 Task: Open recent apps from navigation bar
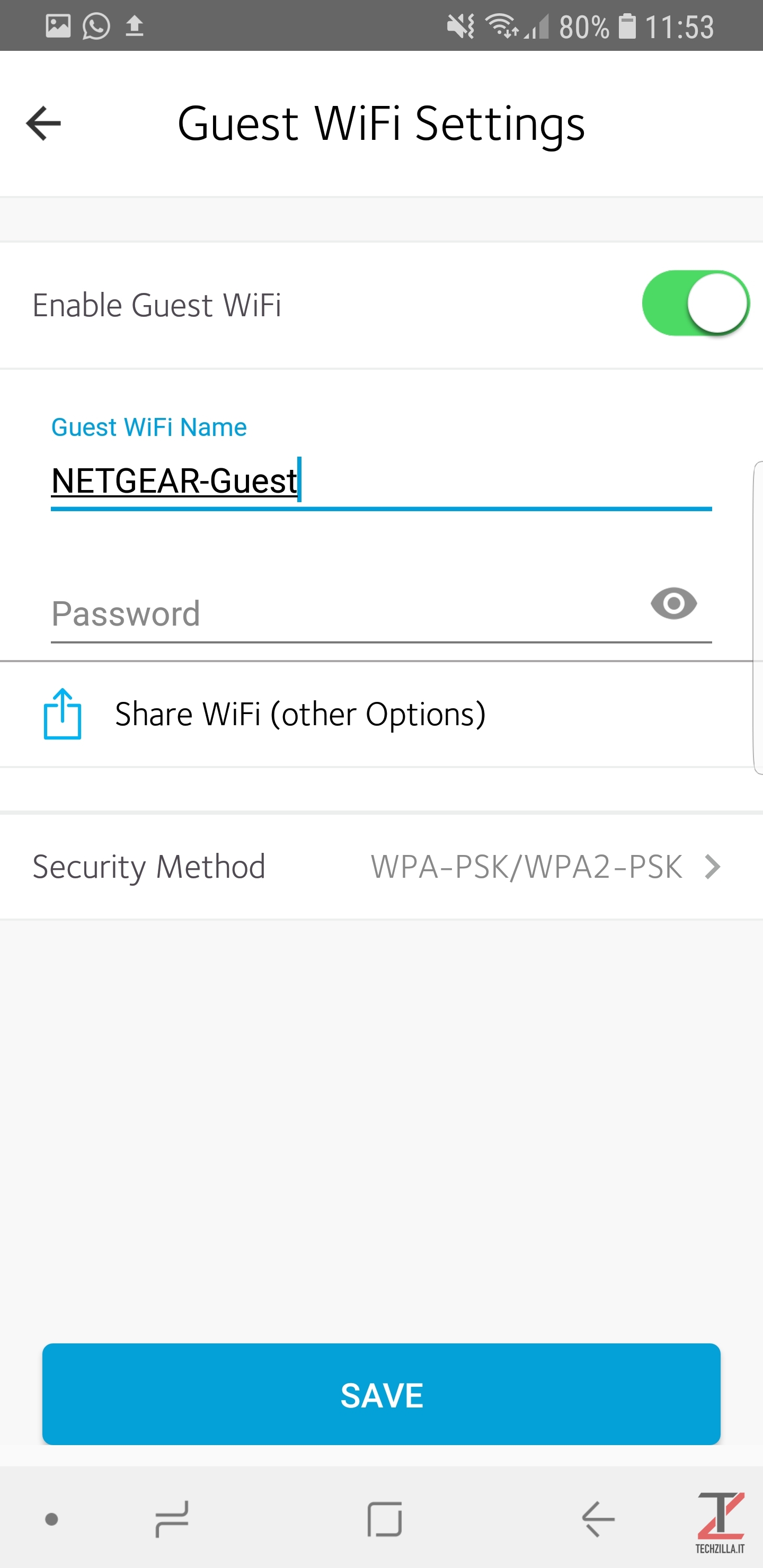[x=172, y=1519]
